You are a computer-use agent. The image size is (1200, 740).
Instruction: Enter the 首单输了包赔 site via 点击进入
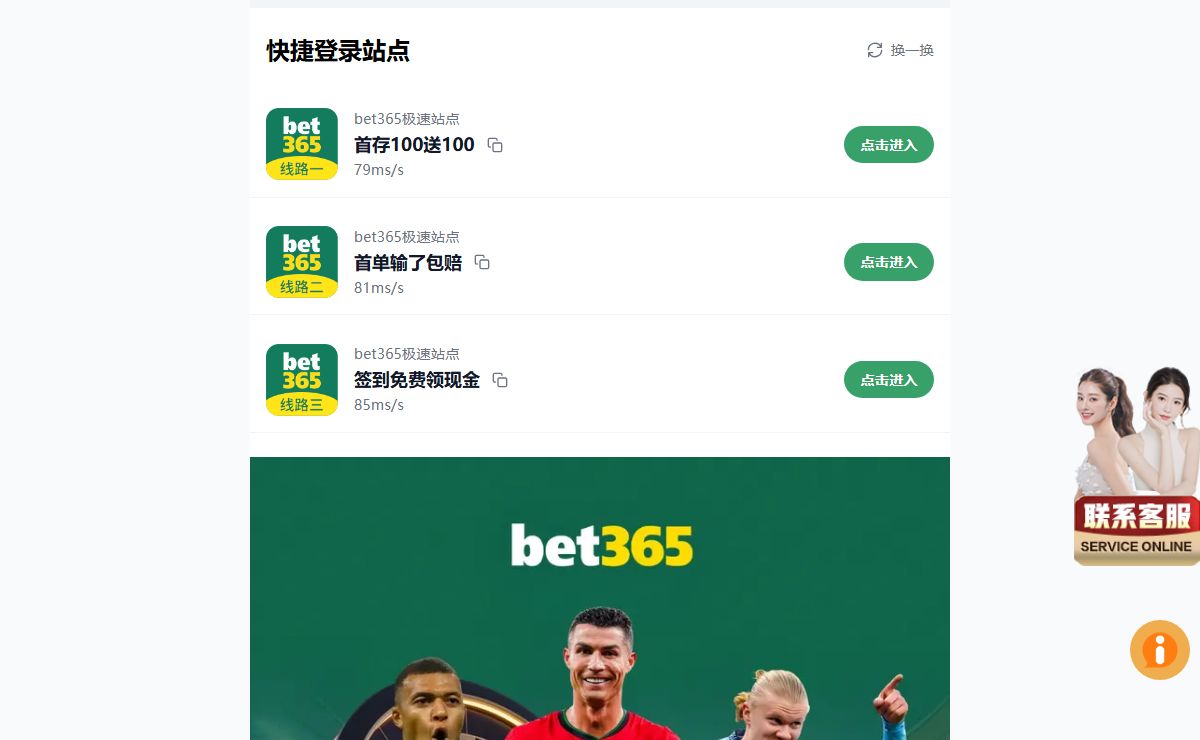pos(888,262)
